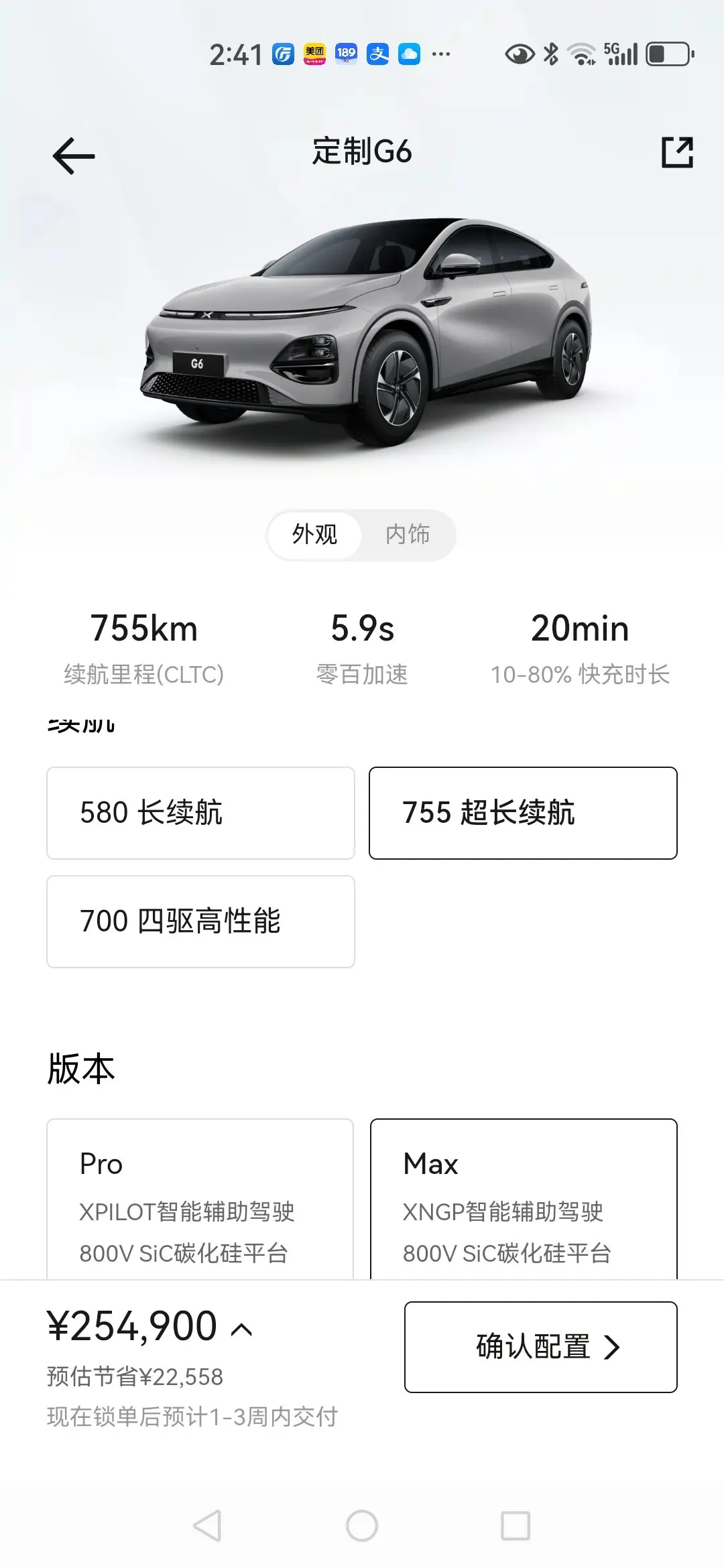The height and width of the screenshot is (1568, 724).
Task: Open the system recent apps view
Action: pyautogui.click(x=516, y=1526)
